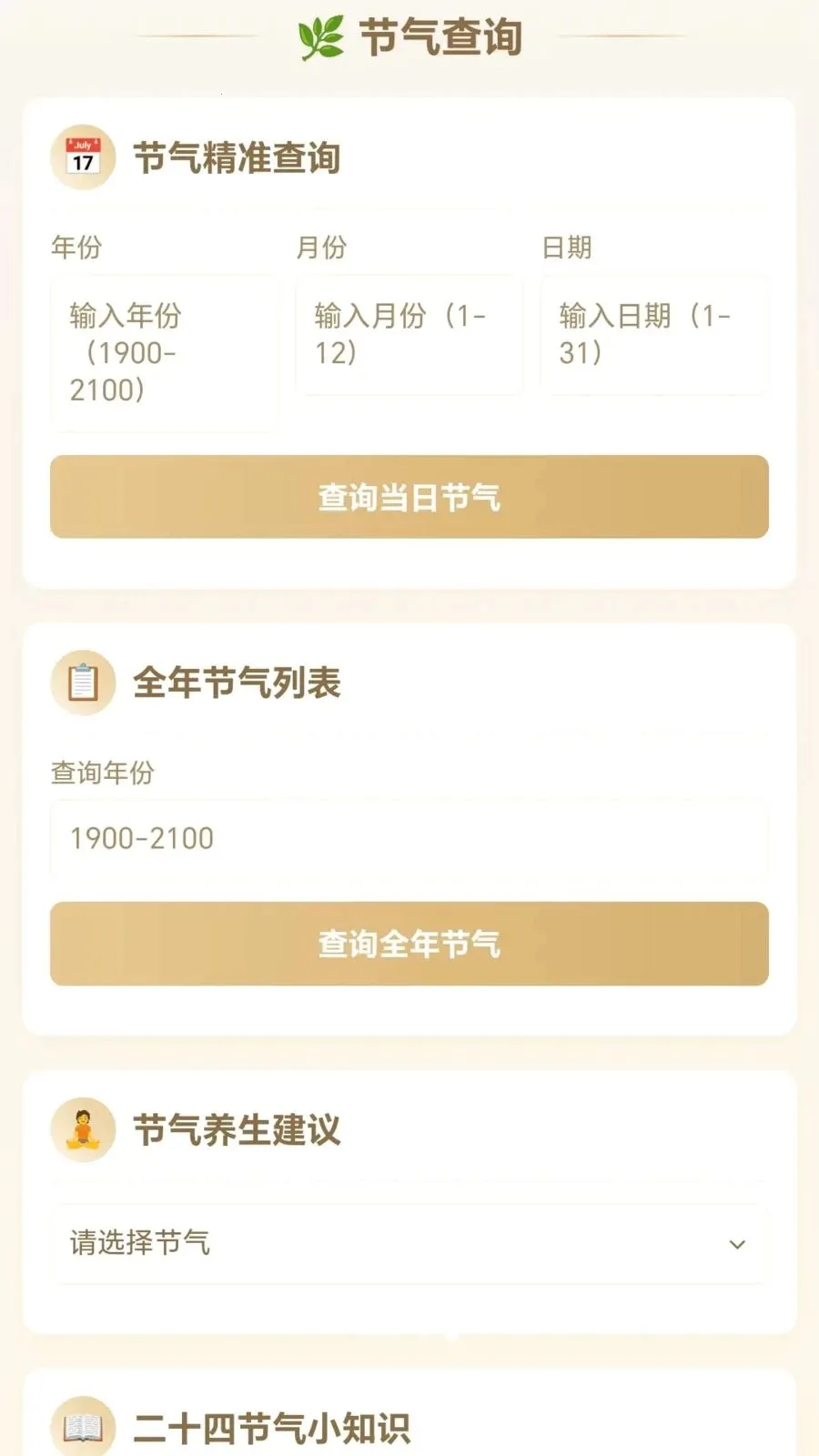Click the 节气养生建议 section title
Image resolution: width=819 pixels, height=1456 pixels.
(237, 1128)
